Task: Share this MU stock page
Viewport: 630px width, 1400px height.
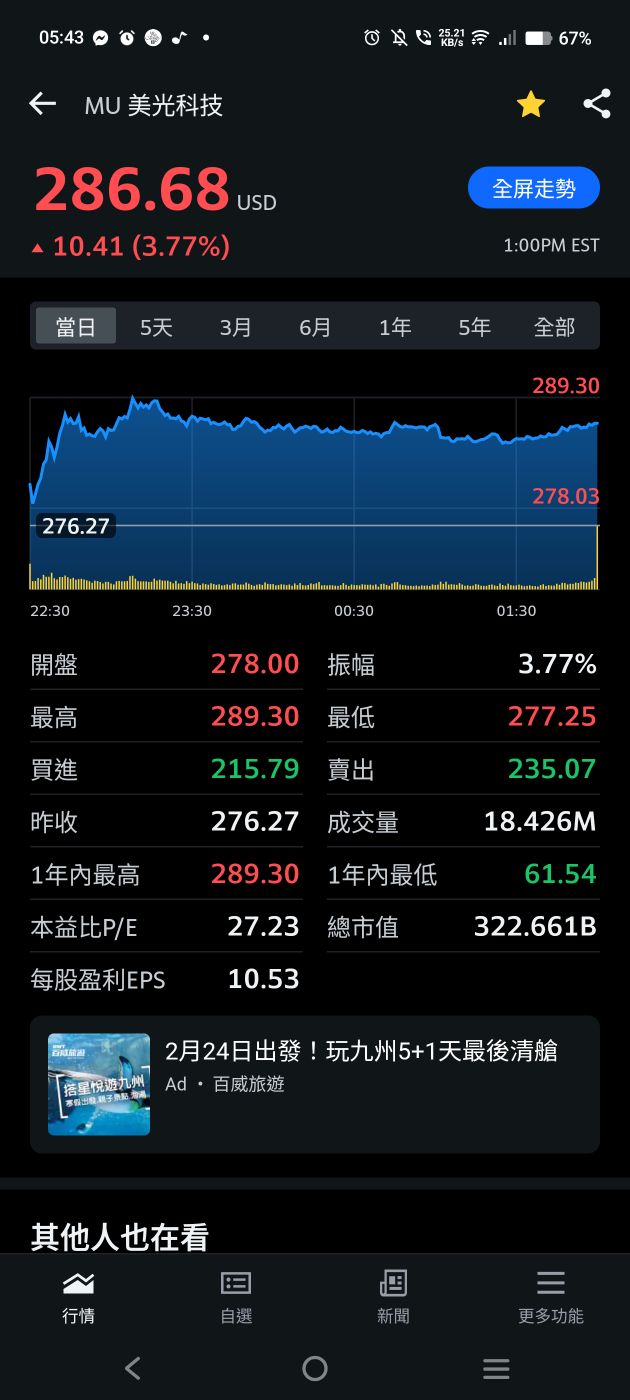Action: click(x=597, y=104)
